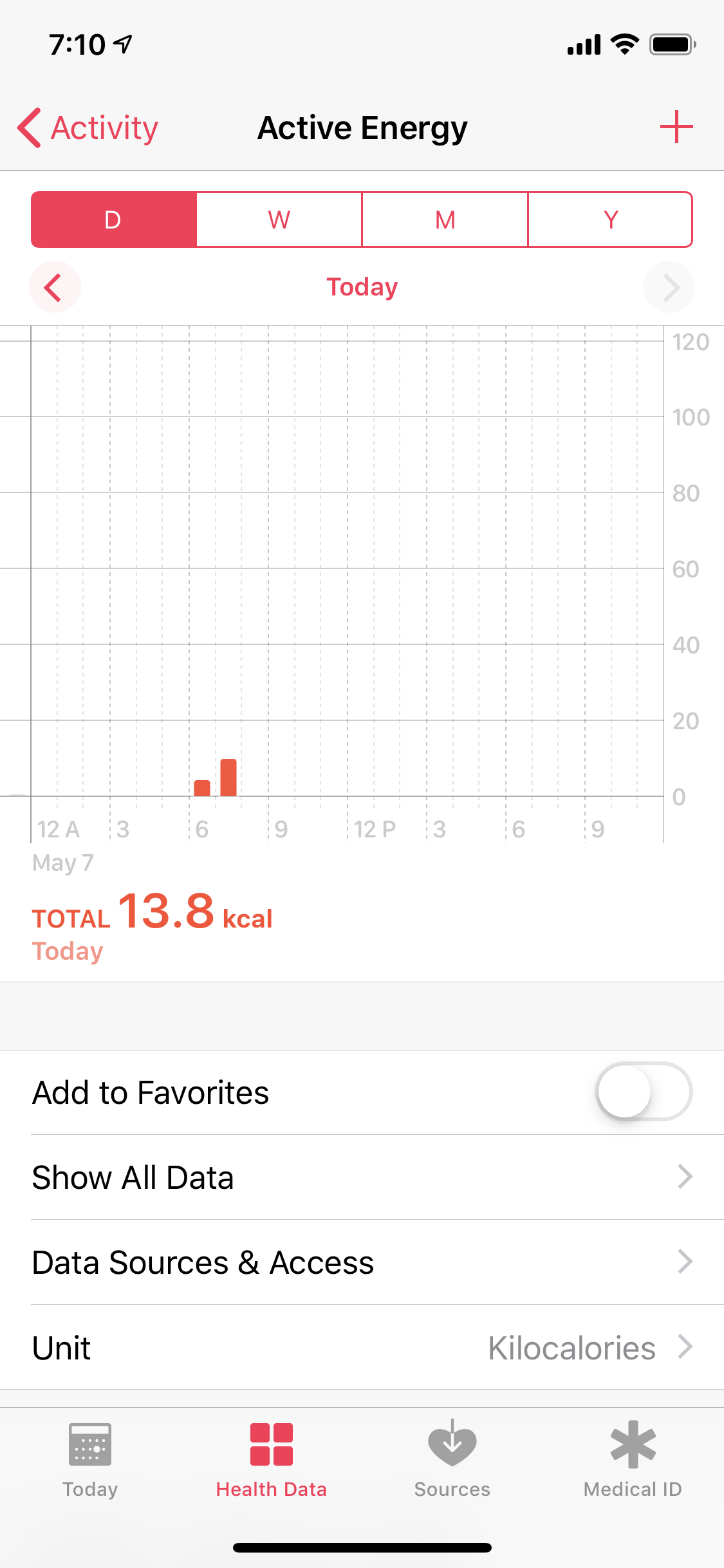Select the D day view segment

114,219
